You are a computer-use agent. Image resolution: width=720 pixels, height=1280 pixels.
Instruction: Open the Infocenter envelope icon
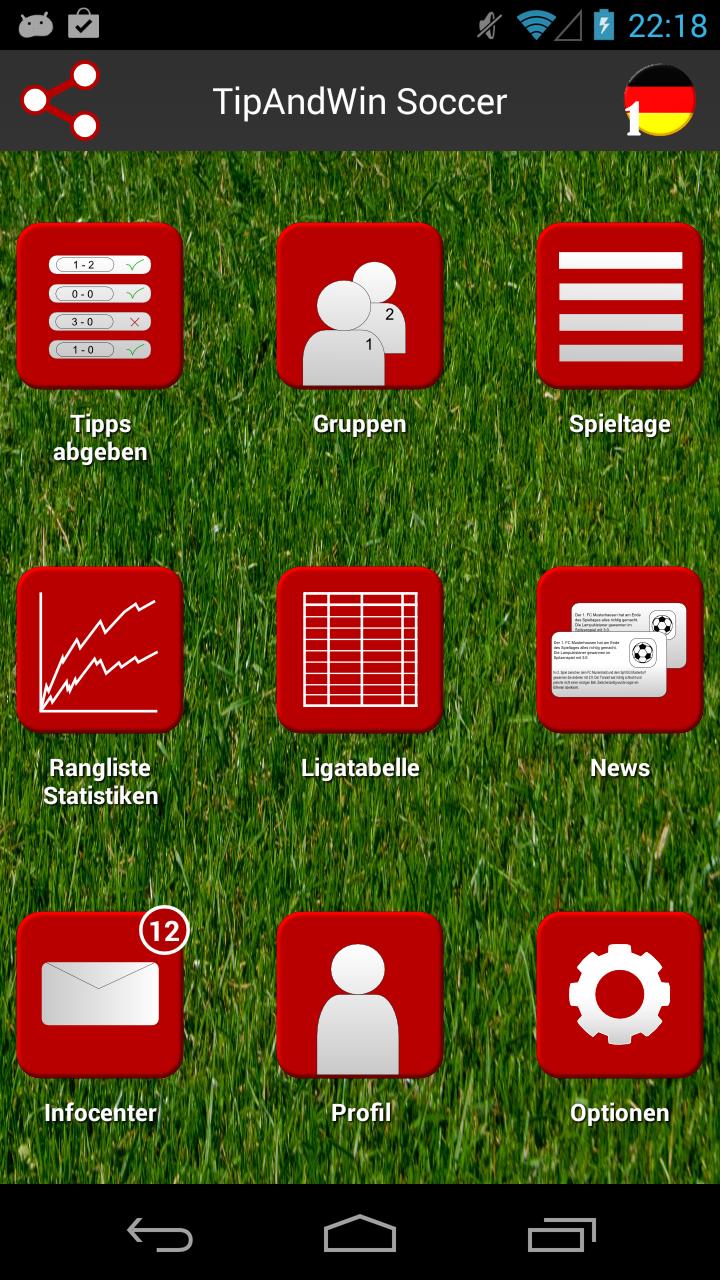[x=99, y=995]
